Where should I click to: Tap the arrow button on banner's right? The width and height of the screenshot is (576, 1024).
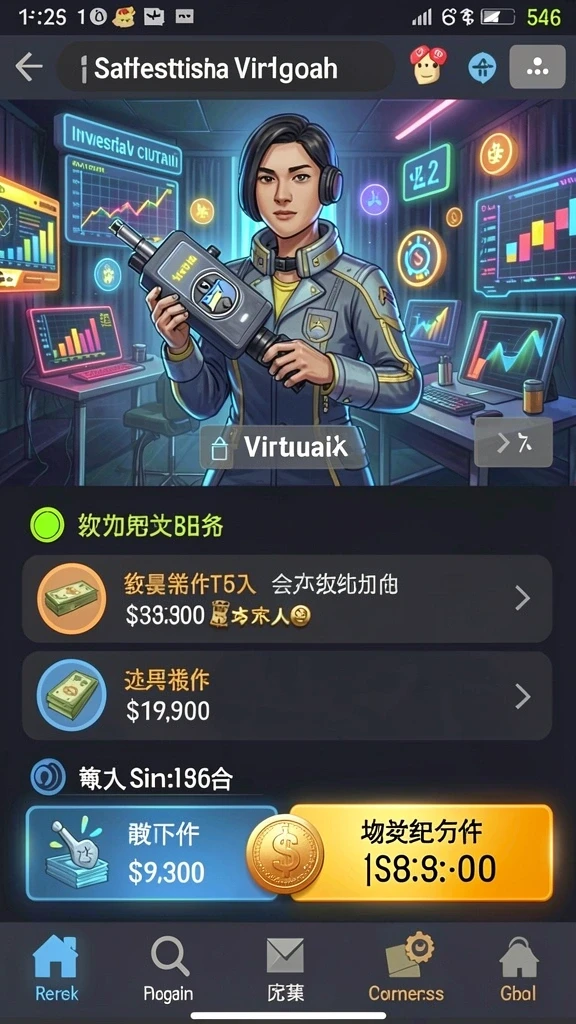tap(513, 443)
